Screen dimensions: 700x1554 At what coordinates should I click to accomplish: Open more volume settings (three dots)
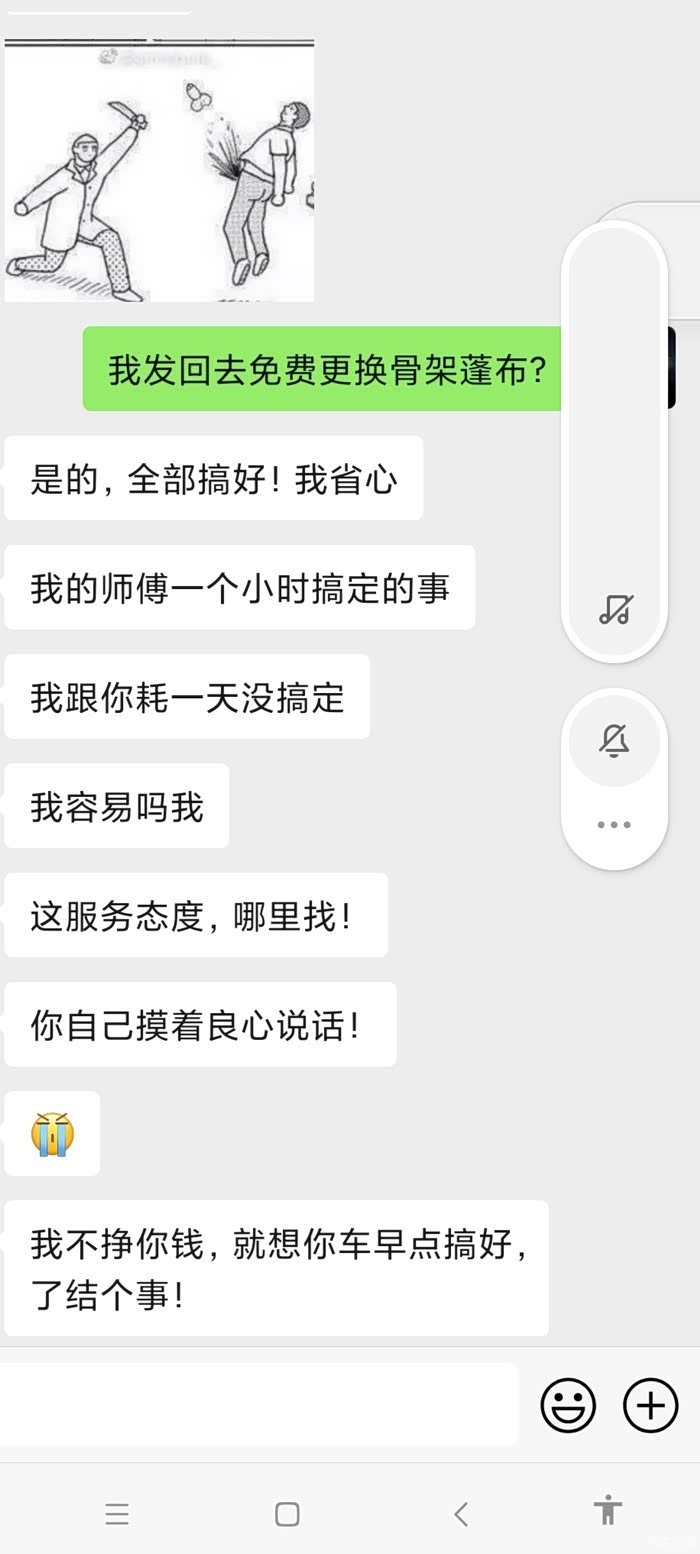[x=614, y=825]
